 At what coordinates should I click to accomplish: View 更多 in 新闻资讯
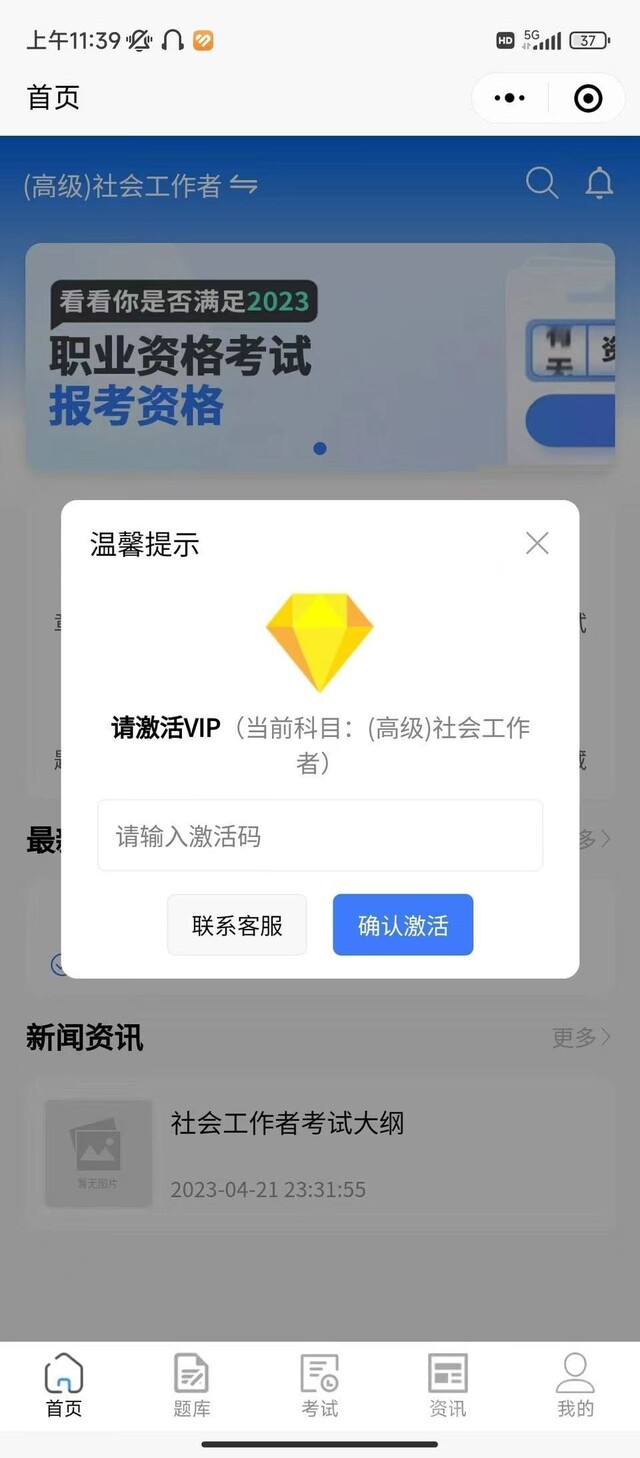coord(581,1038)
